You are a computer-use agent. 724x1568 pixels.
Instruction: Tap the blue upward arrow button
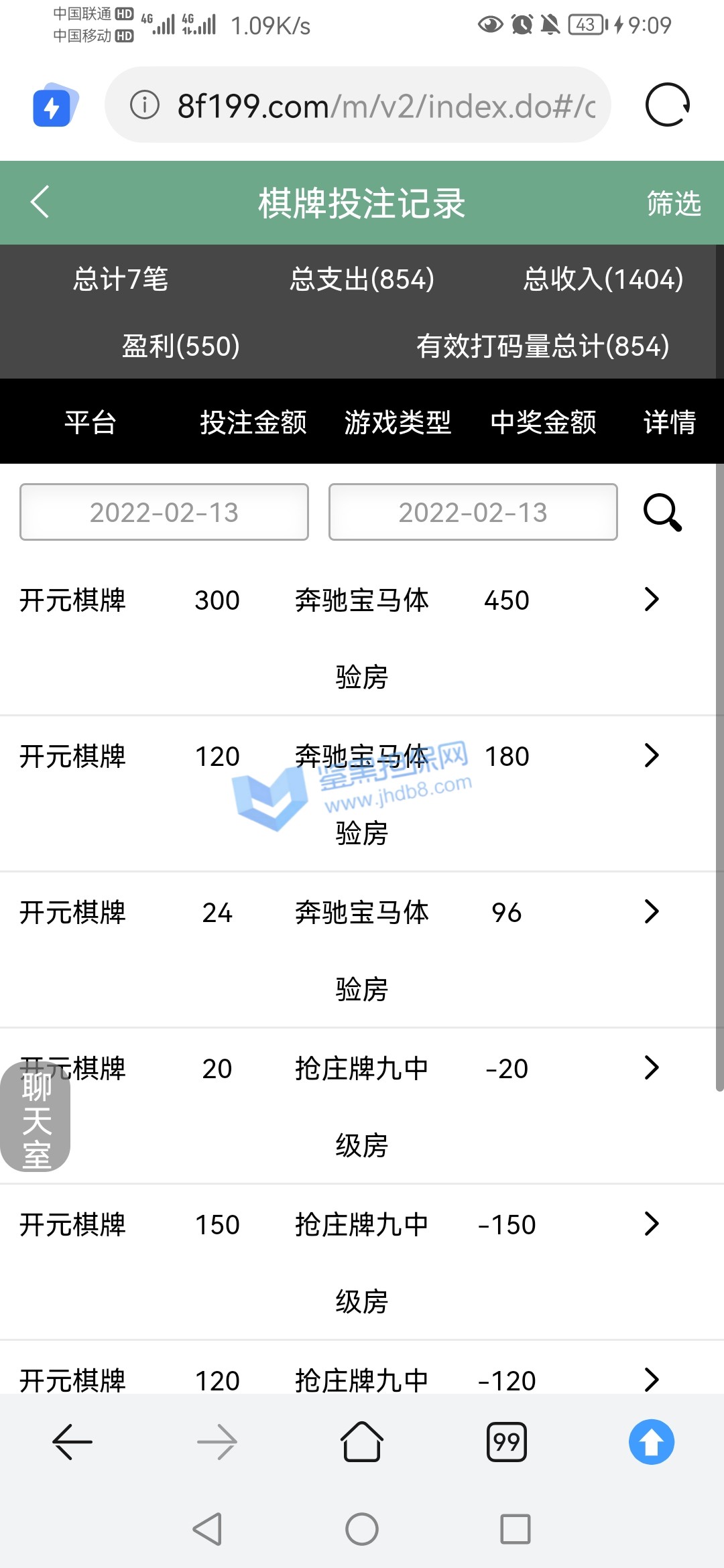click(651, 1442)
